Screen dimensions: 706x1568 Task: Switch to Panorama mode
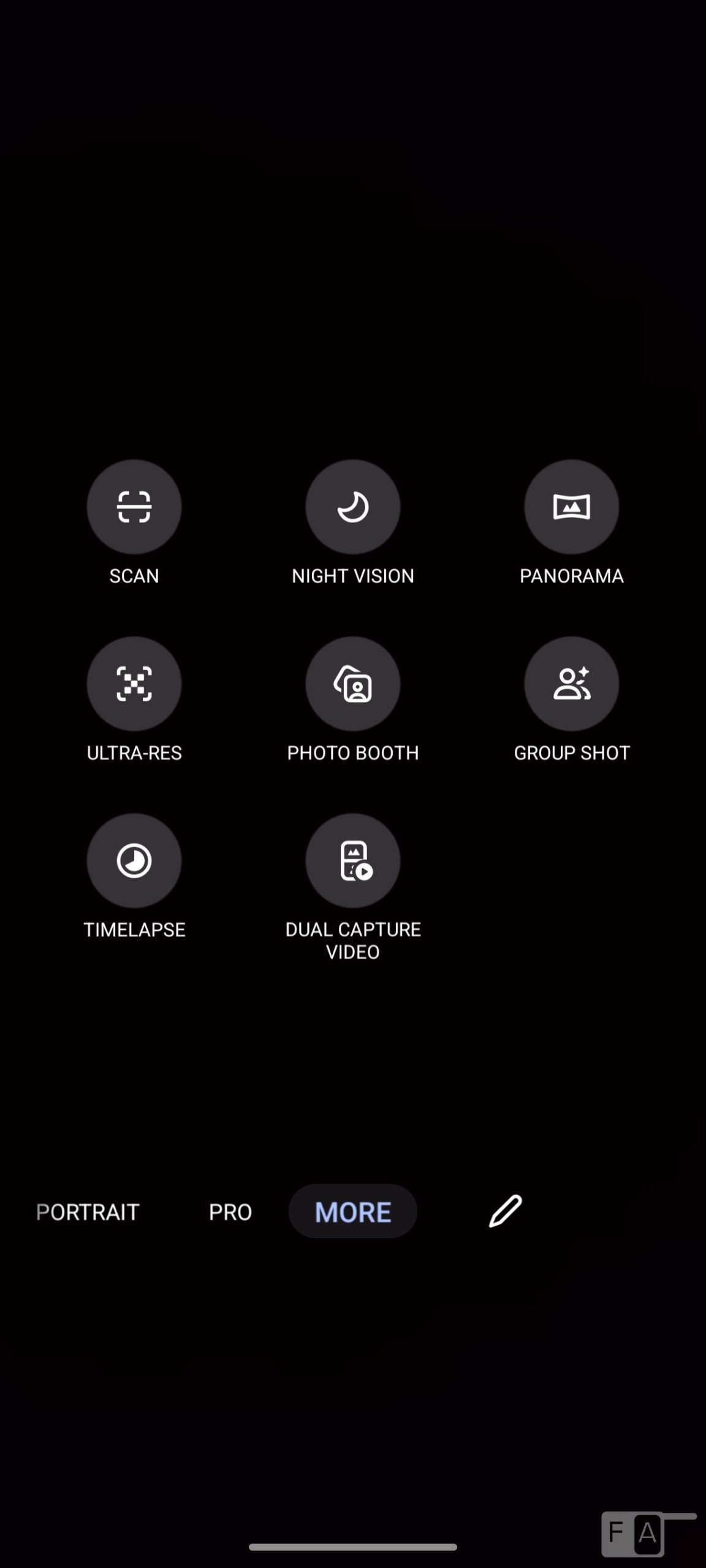point(571,507)
